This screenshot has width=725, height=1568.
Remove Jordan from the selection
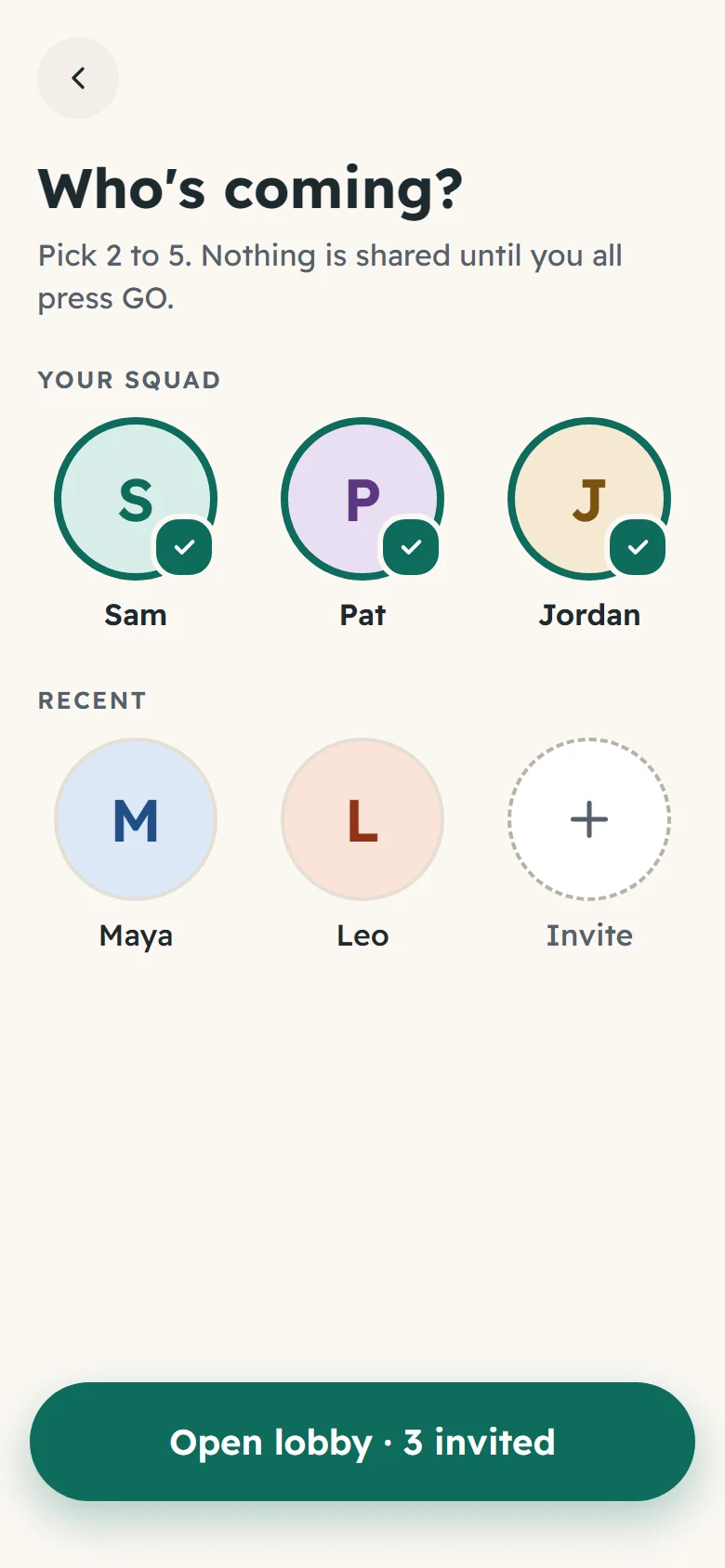click(589, 499)
